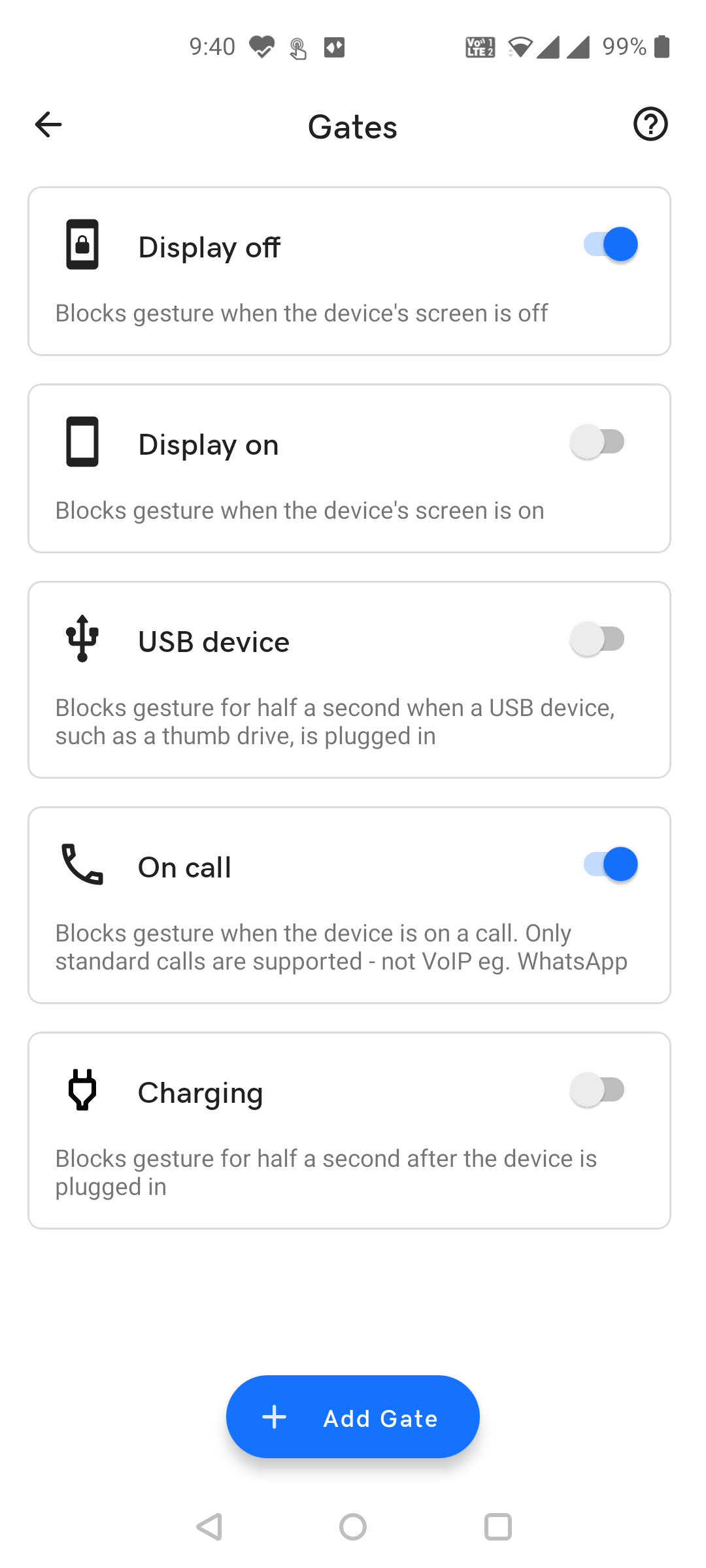Go back from Gates screen
Image resolution: width=706 pixels, height=1568 pixels.
(x=48, y=125)
